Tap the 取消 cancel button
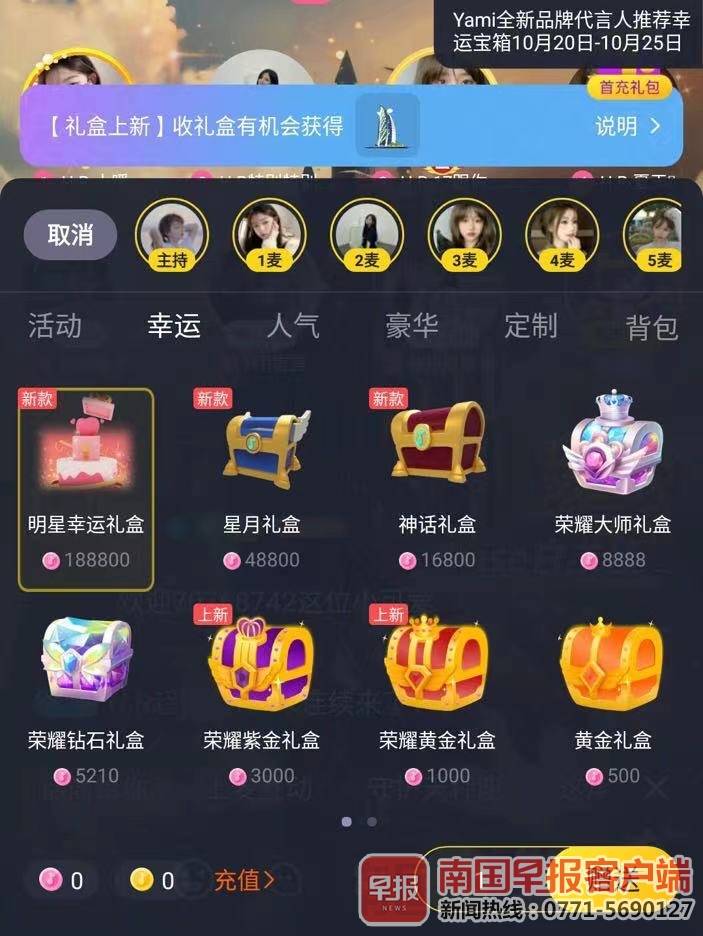Screen dimensions: 703x936 pyautogui.click(x=70, y=235)
